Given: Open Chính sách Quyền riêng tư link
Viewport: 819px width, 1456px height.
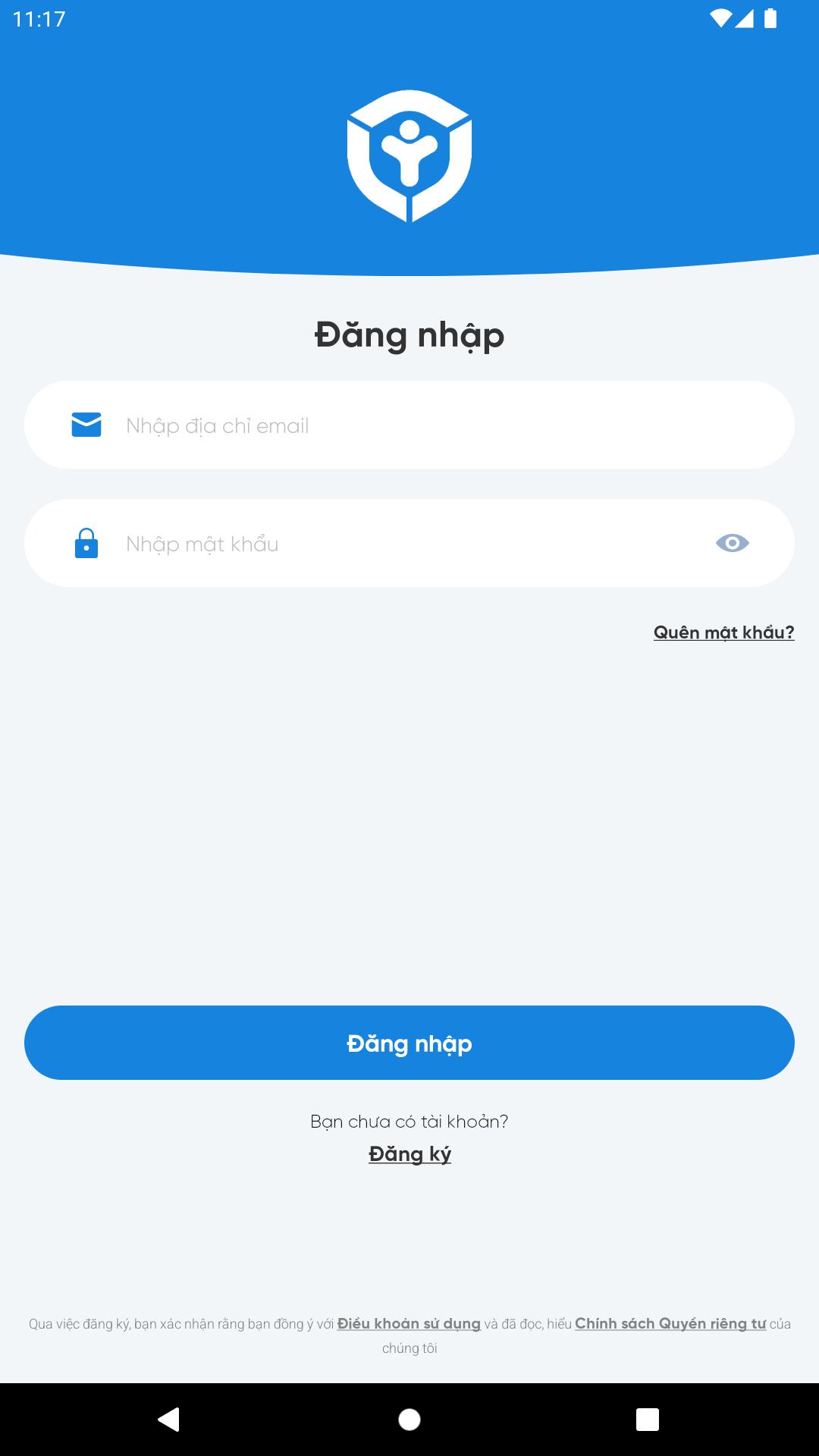Looking at the screenshot, I should tap(670, 1324).
